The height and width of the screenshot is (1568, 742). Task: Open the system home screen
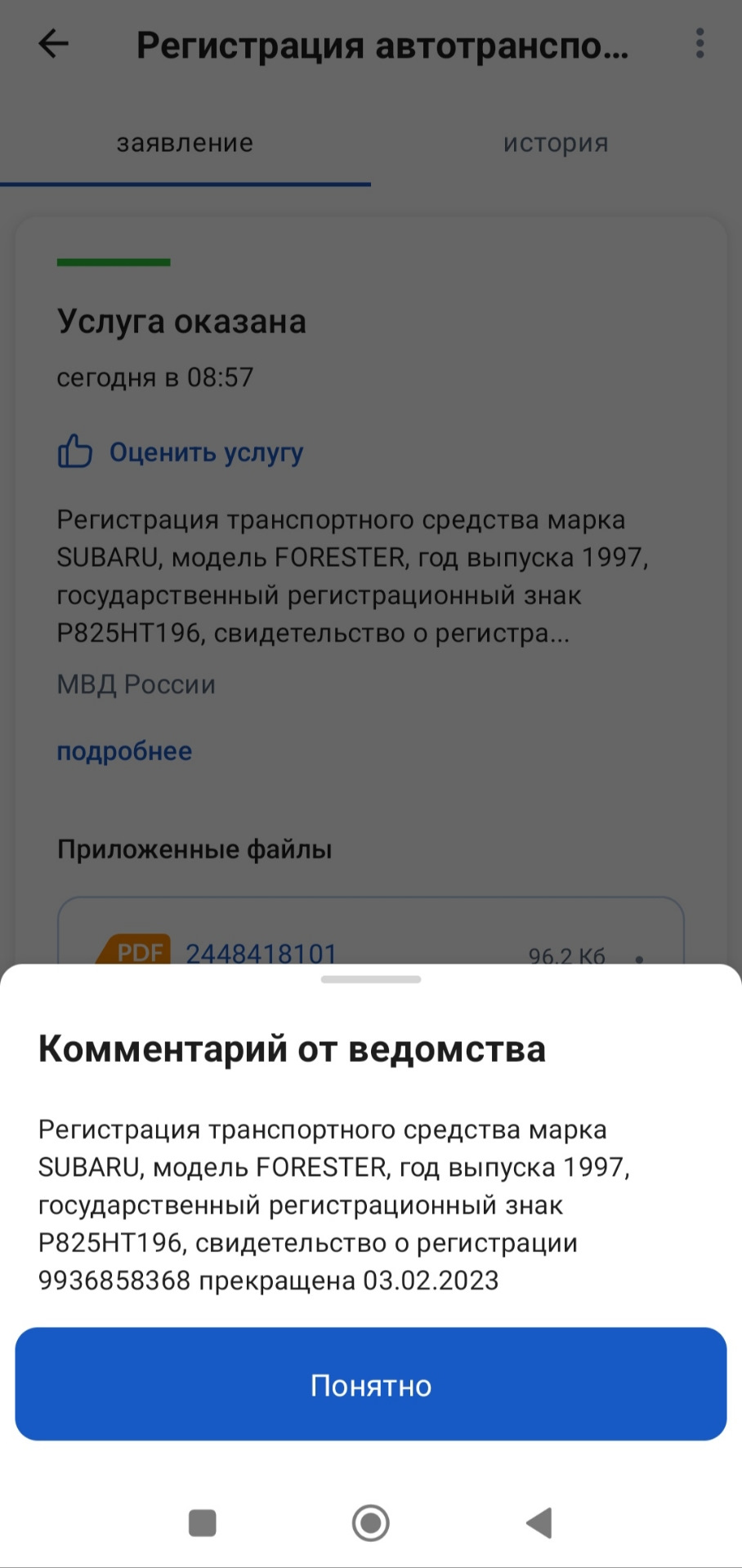(x=371, y=1523)
